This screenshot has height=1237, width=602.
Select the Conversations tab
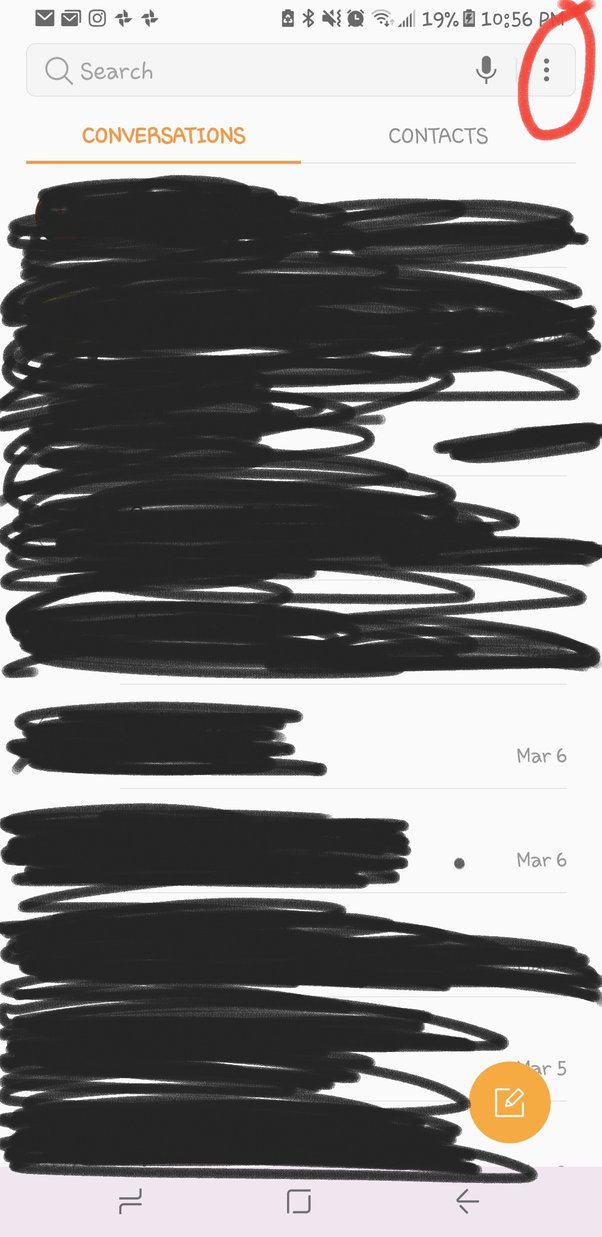tap(164, 136)
